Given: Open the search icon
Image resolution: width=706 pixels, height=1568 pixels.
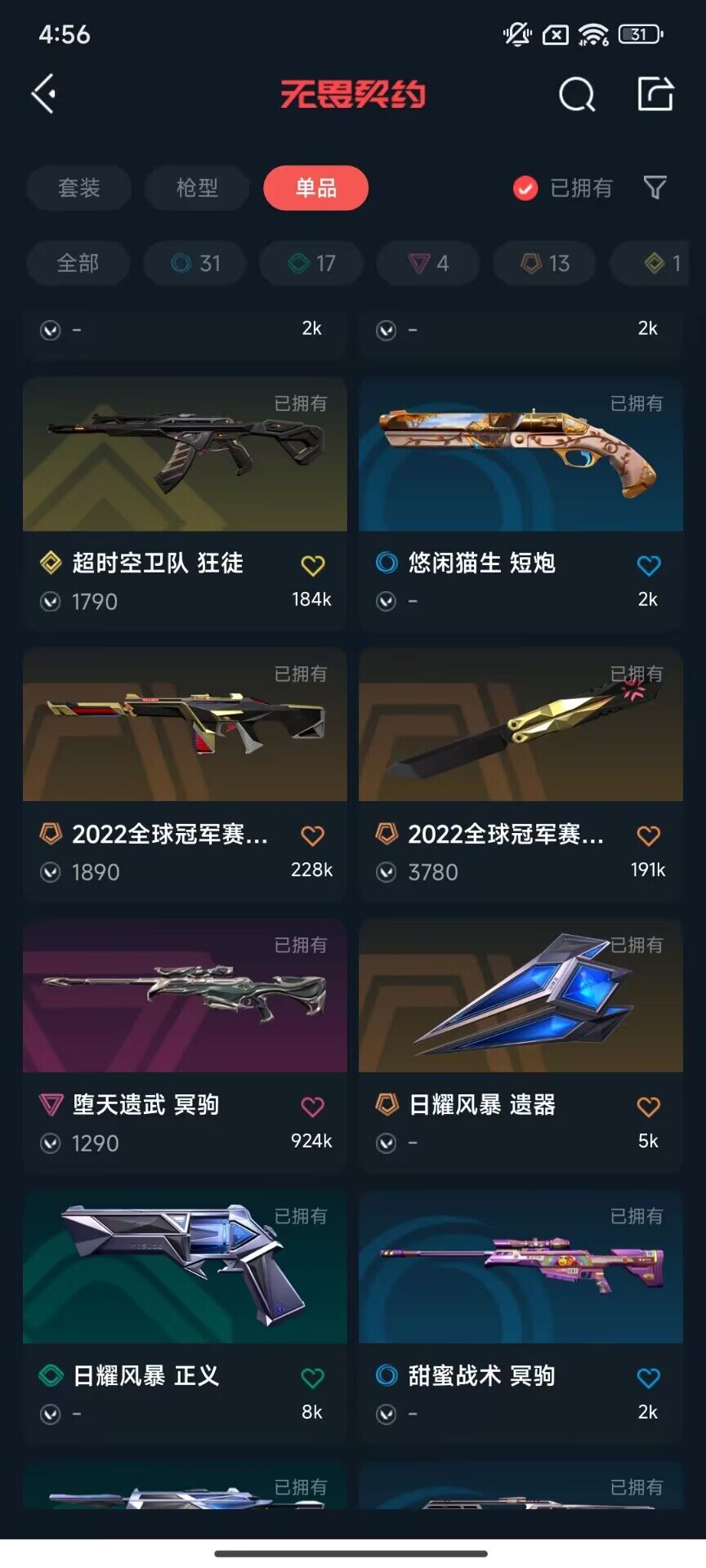Looking at the screenshot, I should (577, 94).
